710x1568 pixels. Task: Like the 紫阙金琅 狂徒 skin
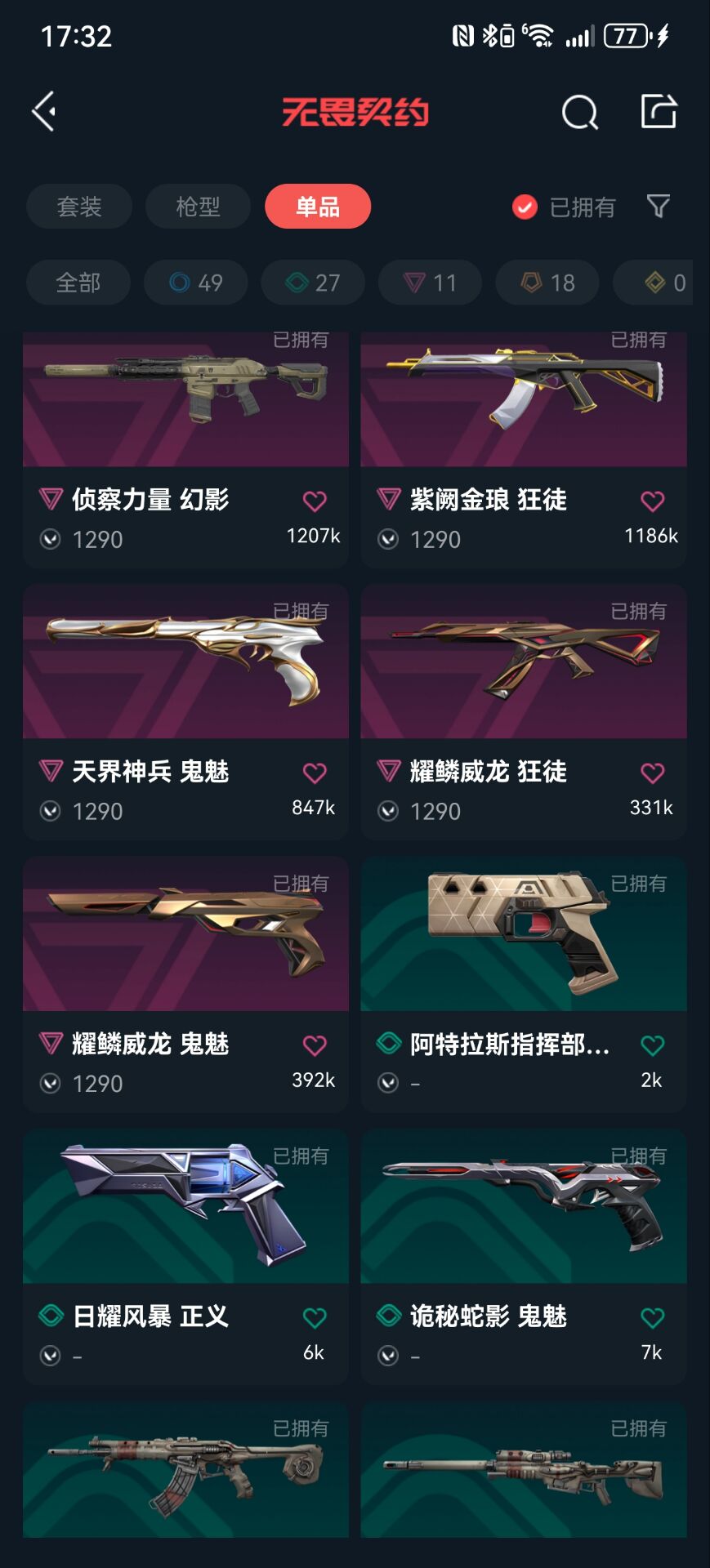[x=652, y=501]
